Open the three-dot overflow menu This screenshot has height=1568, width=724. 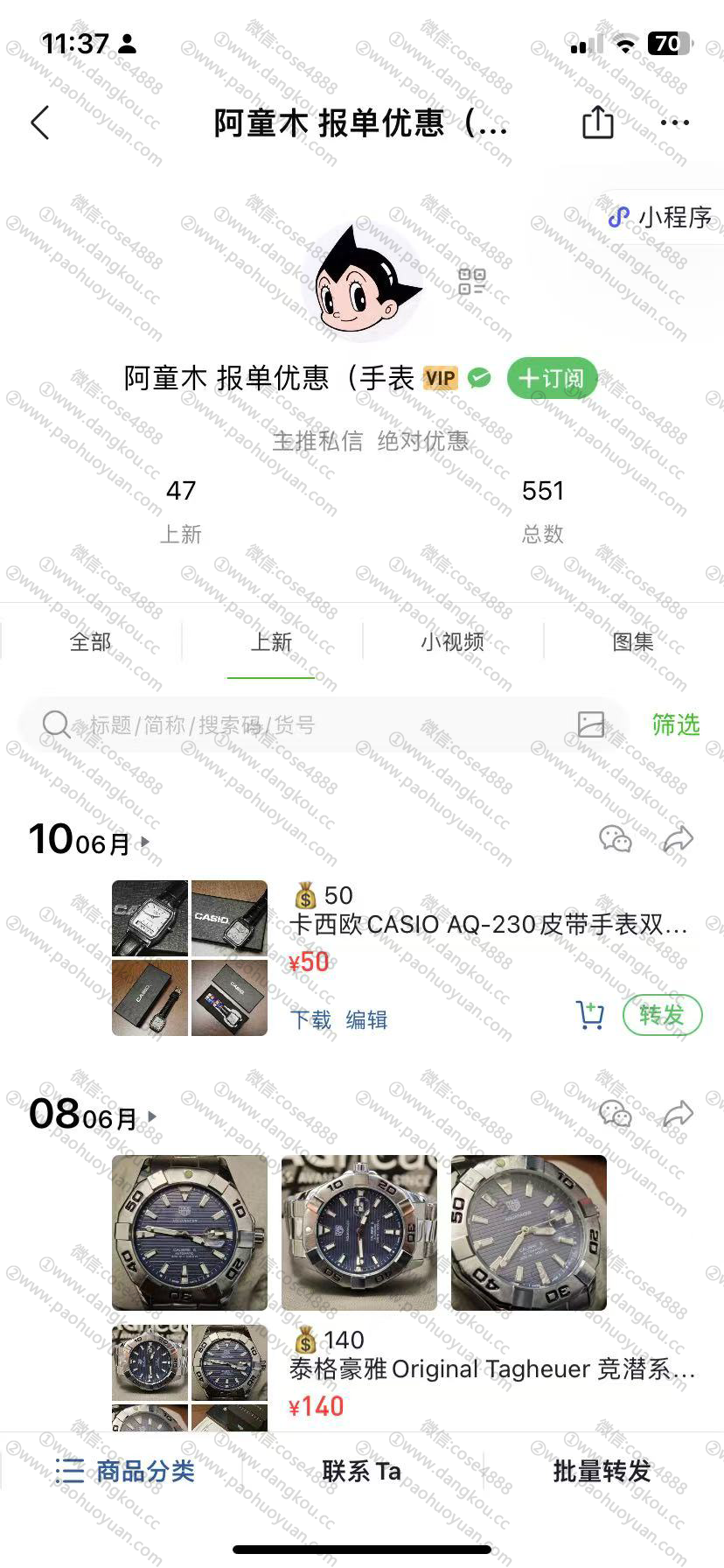coord(675,122)
